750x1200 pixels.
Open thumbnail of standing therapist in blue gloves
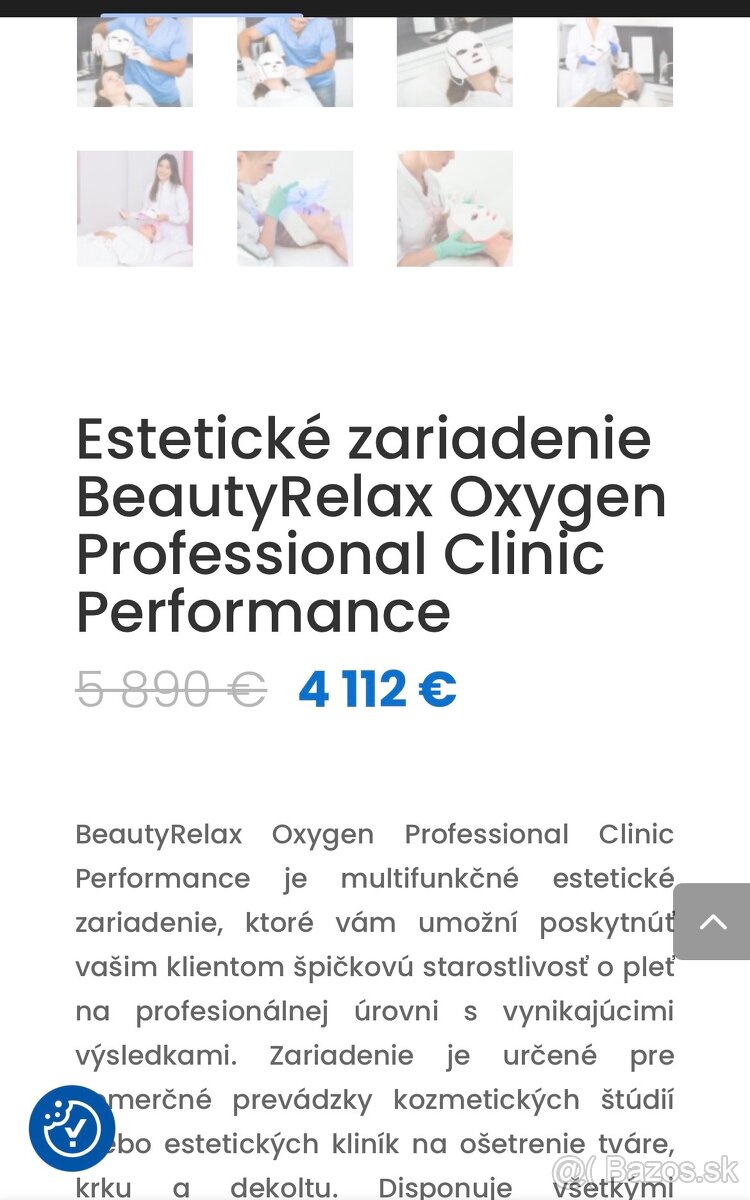[615, 62]
